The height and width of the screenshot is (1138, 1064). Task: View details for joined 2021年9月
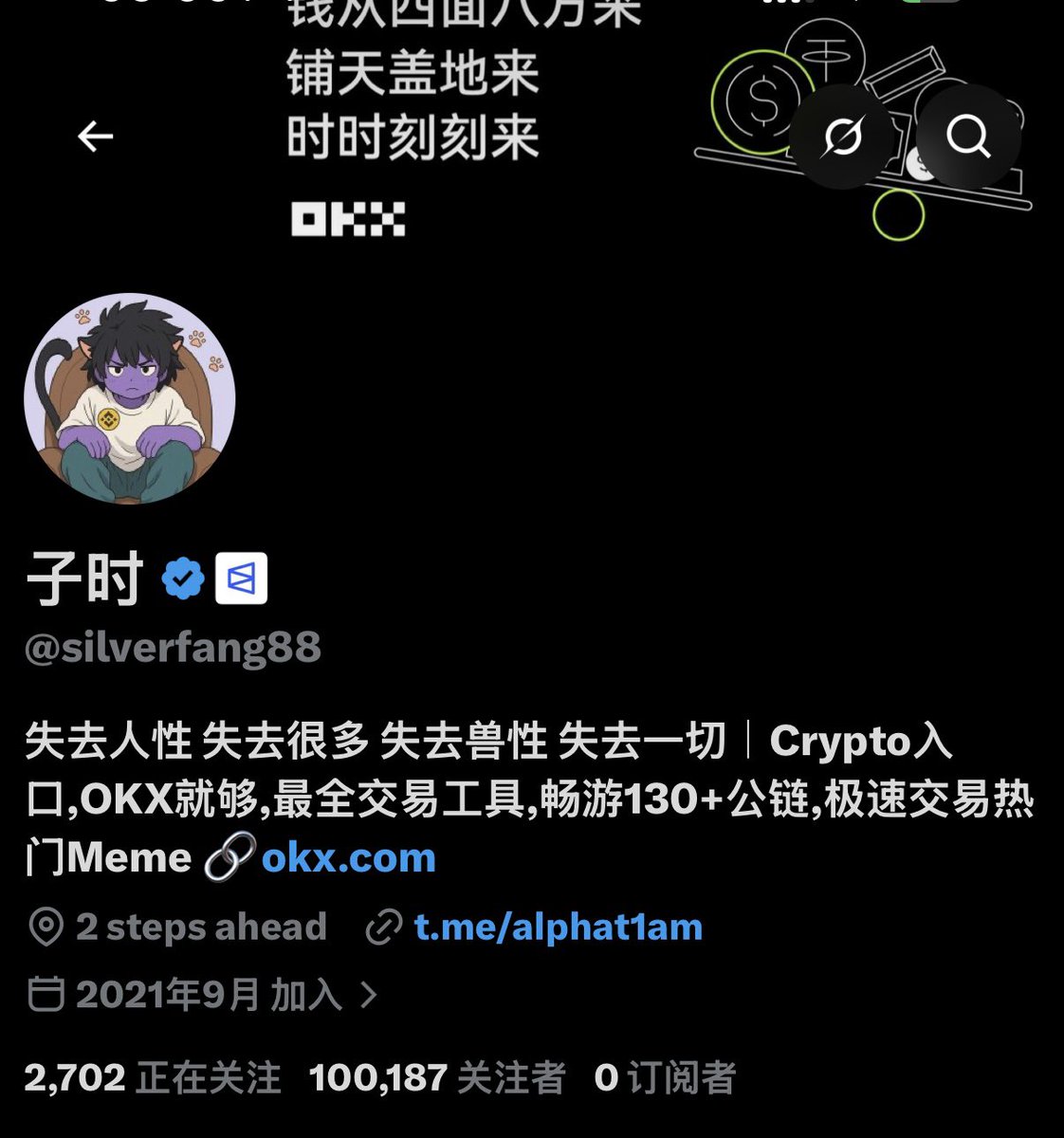[x=203, y=994]
